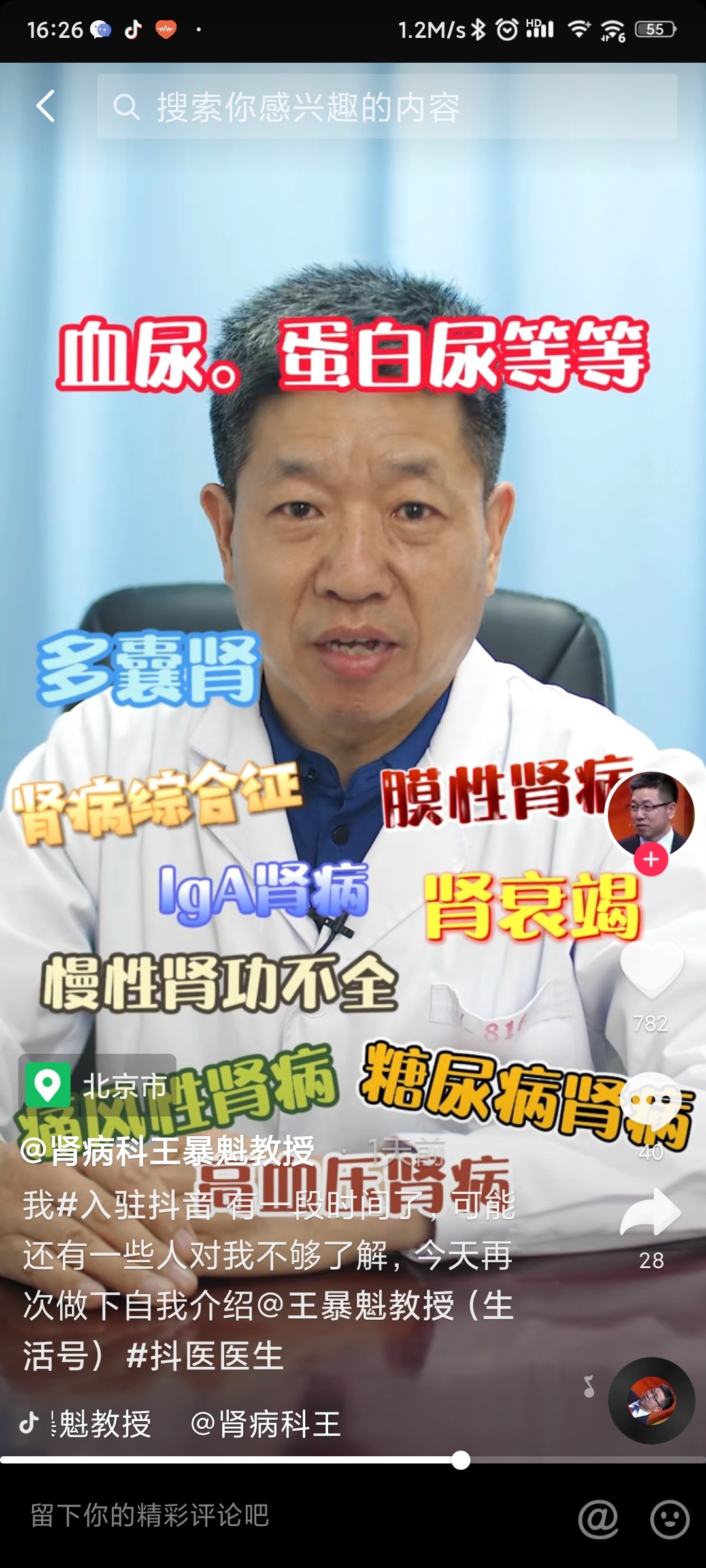Open @肾病科王暴魁教授 username
This screenshot has height=1568, width=706.
(x=167, y=1151)
